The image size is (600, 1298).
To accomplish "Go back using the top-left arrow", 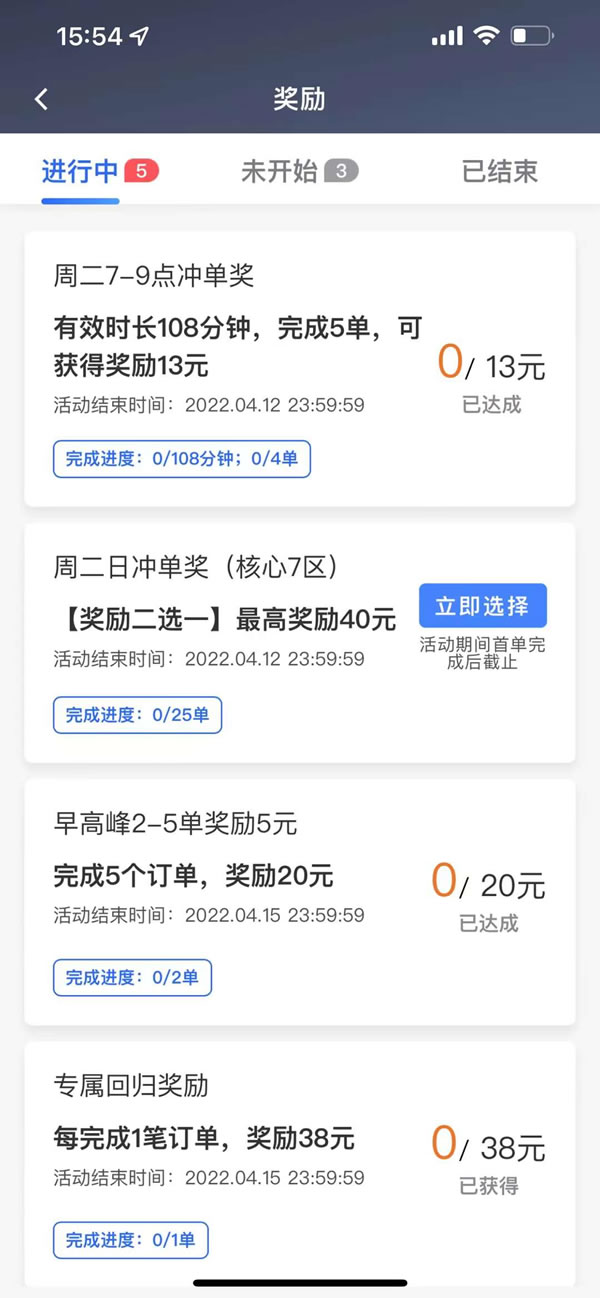I will click(41, 99).
